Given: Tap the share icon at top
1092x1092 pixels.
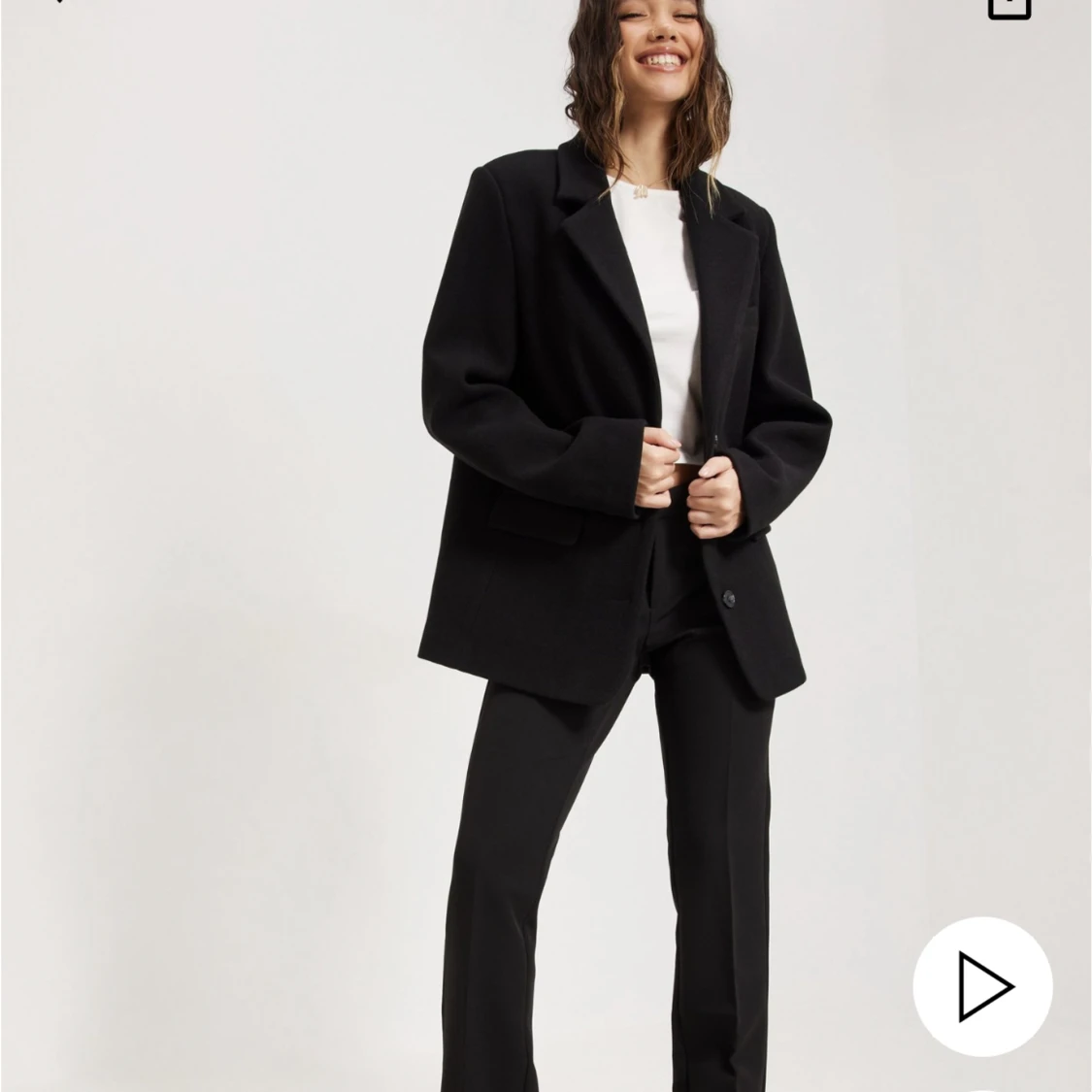Looking at the screenshot, I should coord(1009,6).
